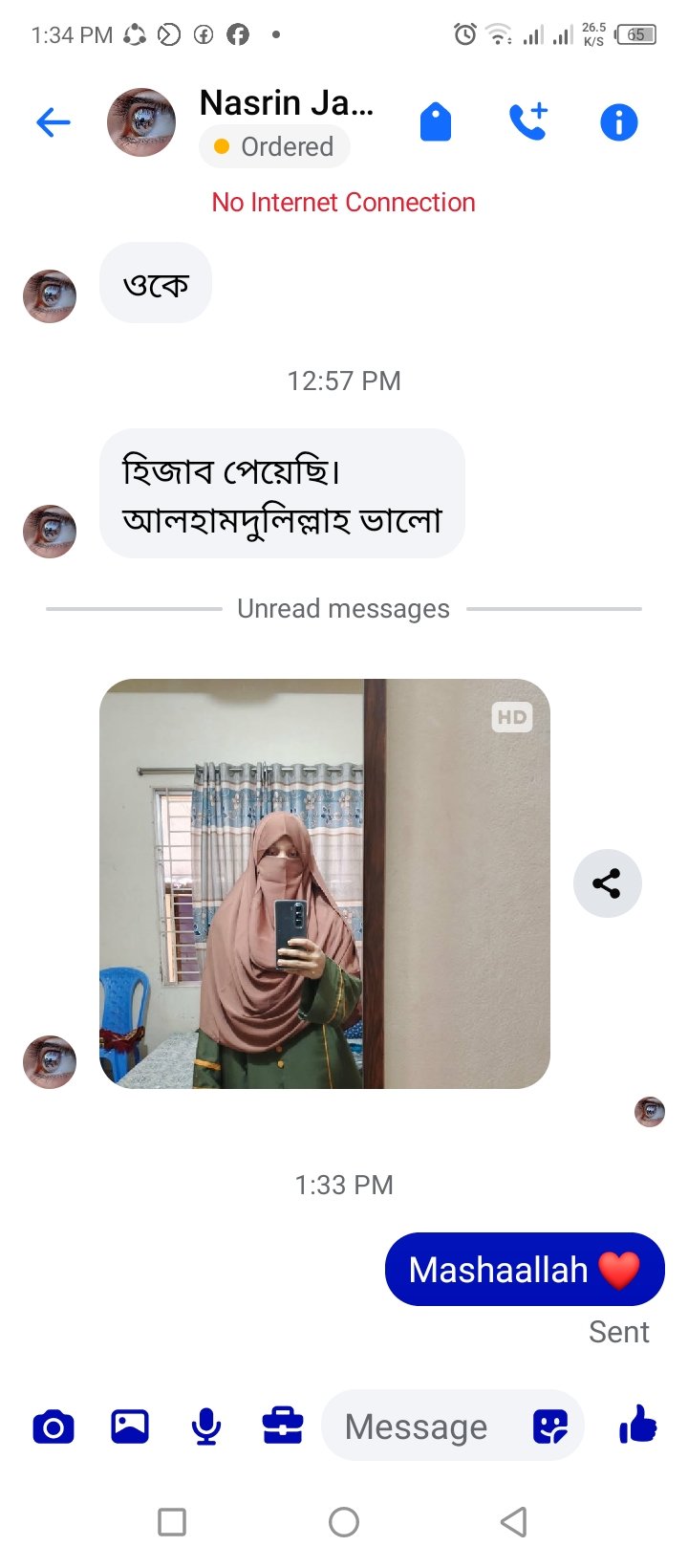Tap the blue order tag icon
The height and width of the screenshot is (1568, 688).
click(x=436, y=121)
